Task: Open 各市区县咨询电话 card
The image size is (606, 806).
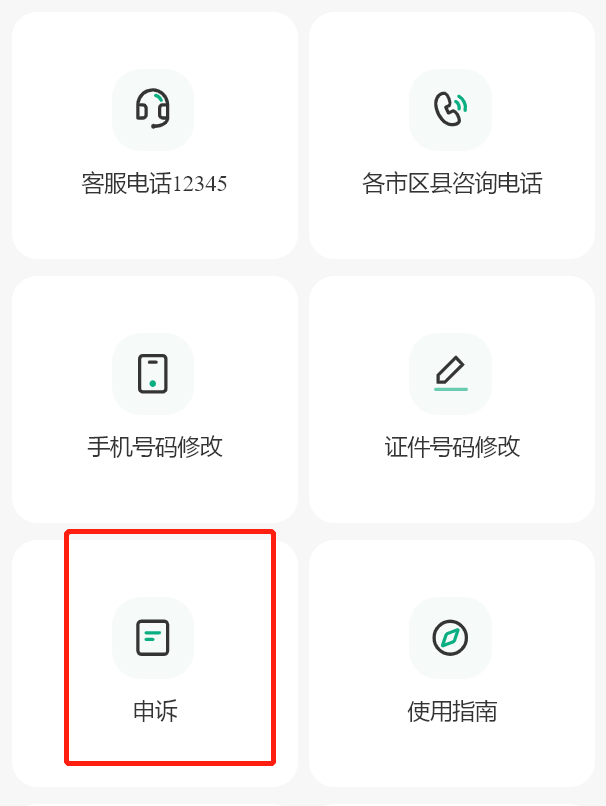Action: (x=451, y=136)
